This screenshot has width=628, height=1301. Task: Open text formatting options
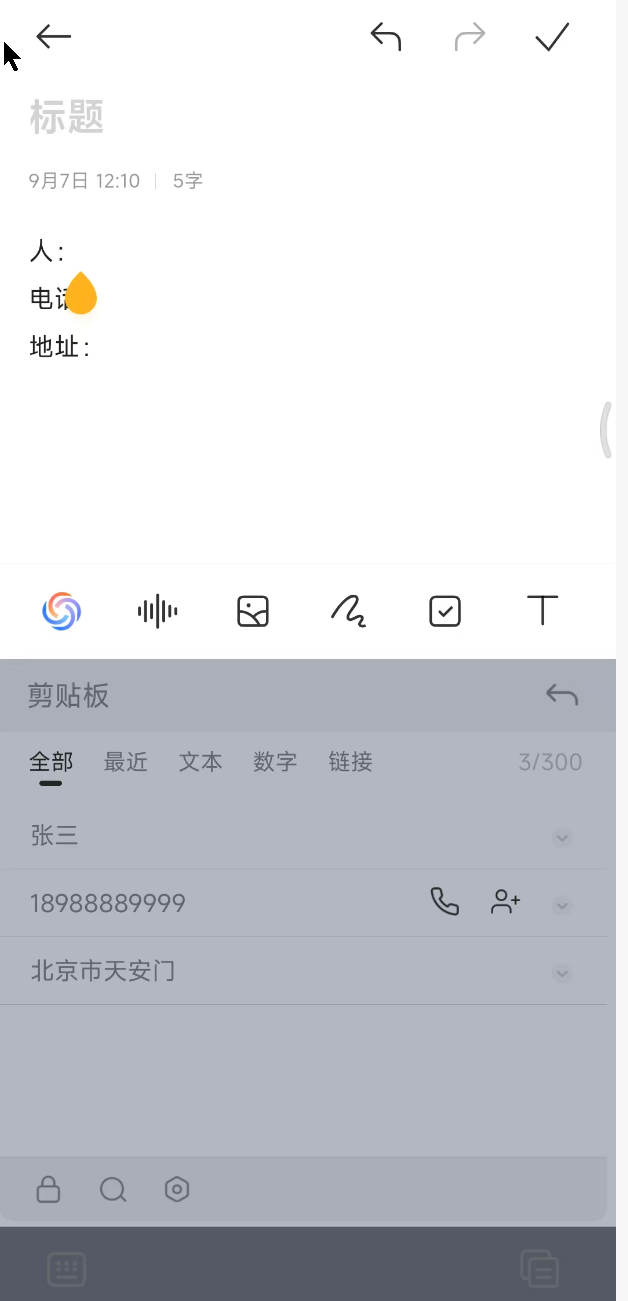(x=542, y=611)
